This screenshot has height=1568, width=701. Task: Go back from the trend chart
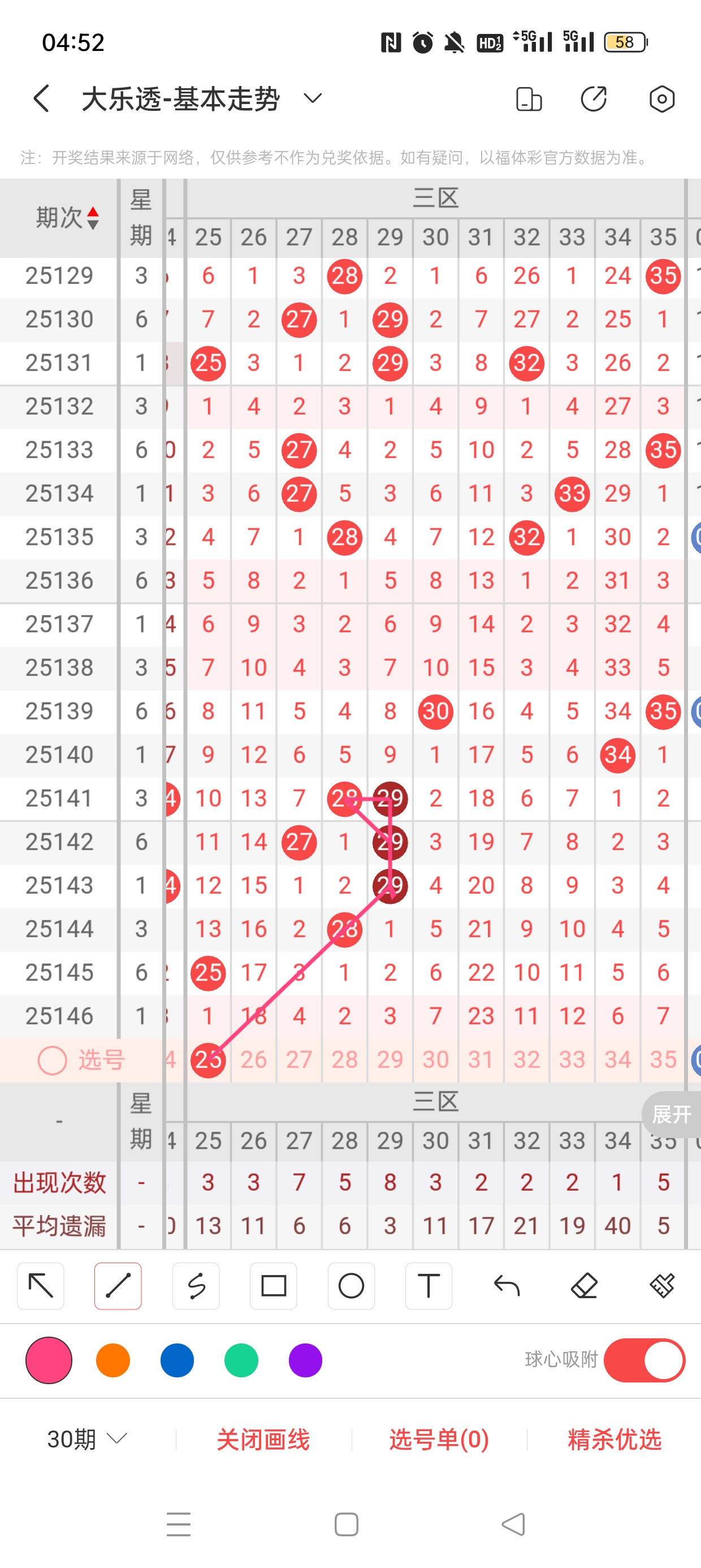[41, 98]
